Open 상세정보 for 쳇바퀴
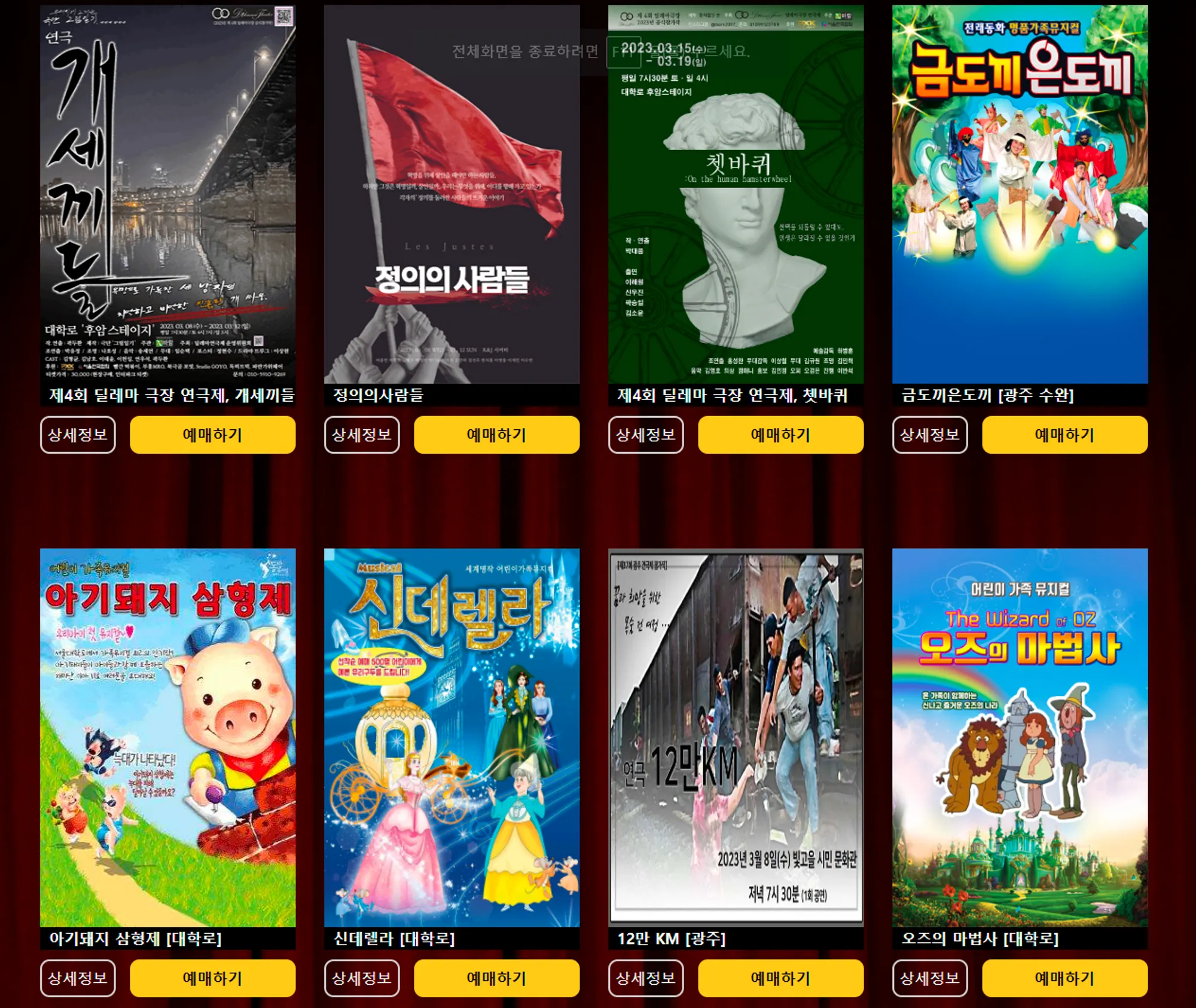 pyautogui.click(x=646, y=435)
